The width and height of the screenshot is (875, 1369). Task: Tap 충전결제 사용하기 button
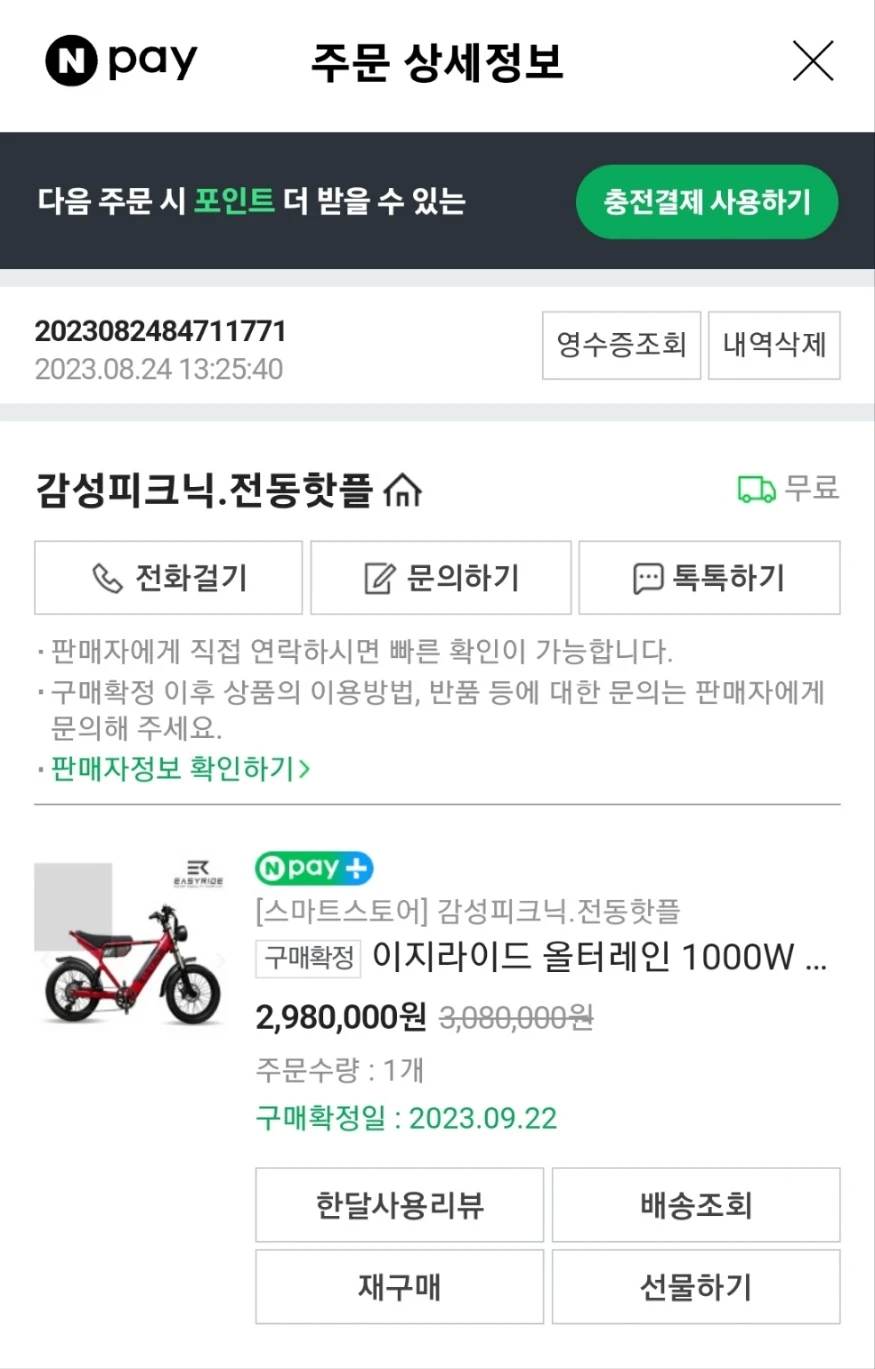point(706,202)
